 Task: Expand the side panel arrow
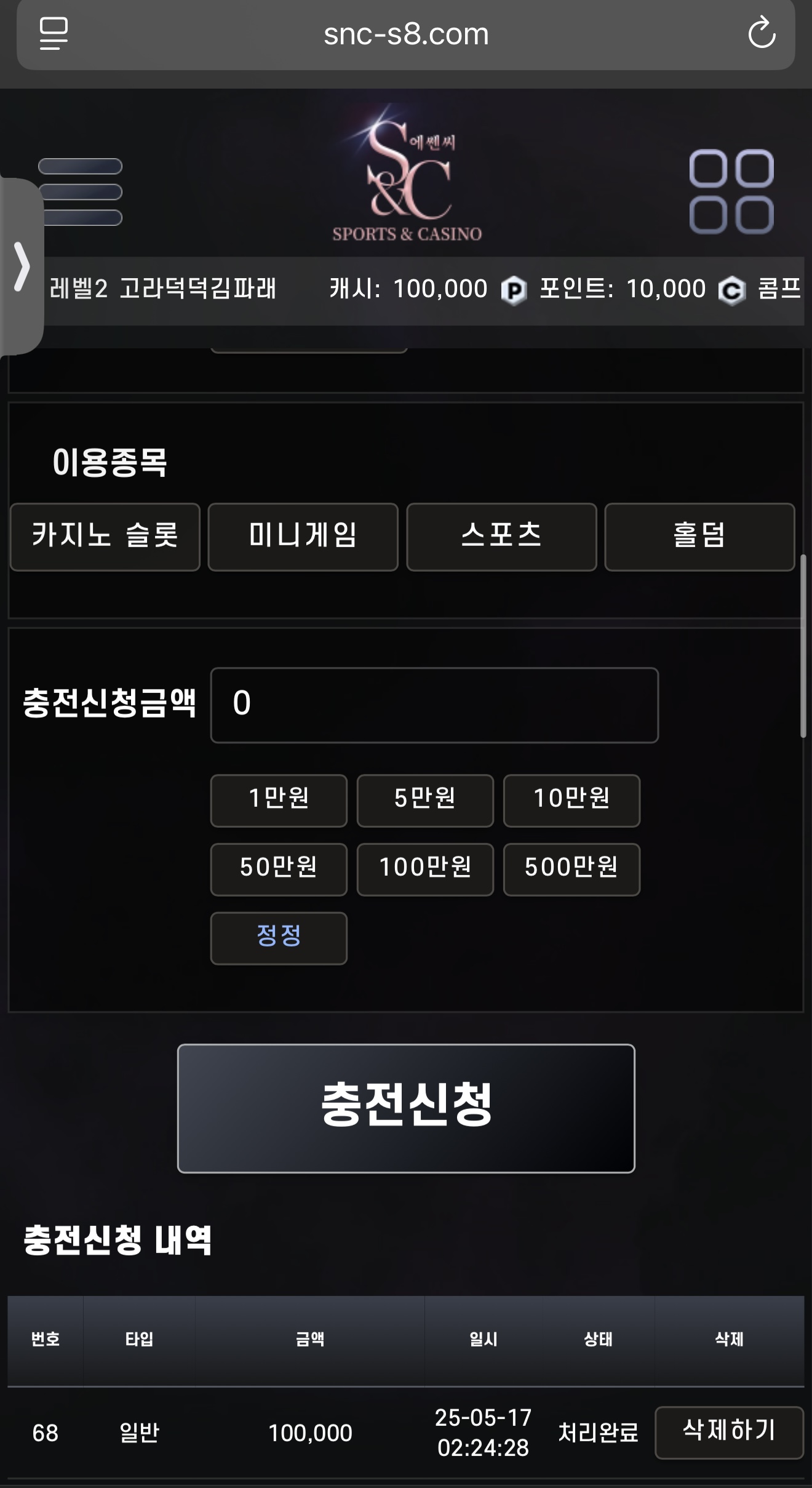[22, 266]
